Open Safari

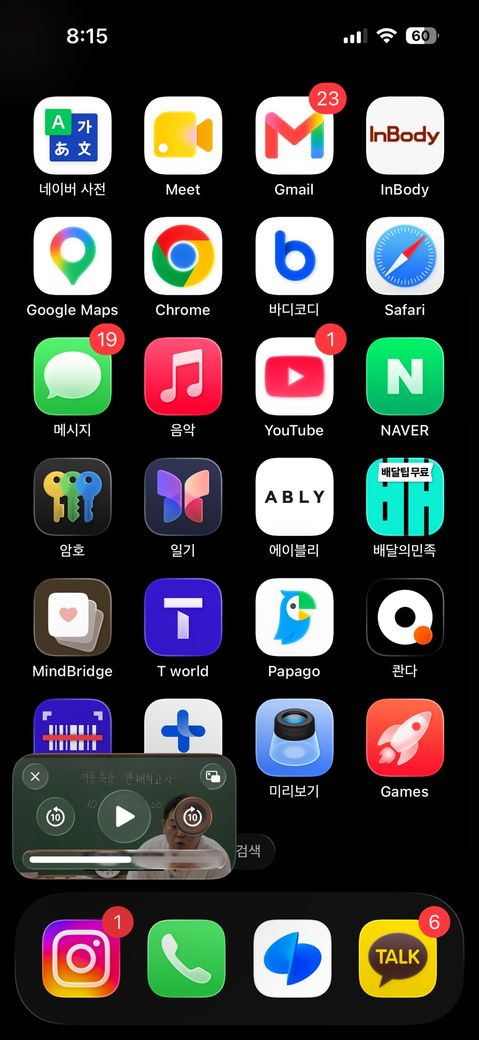pos(405,256)
